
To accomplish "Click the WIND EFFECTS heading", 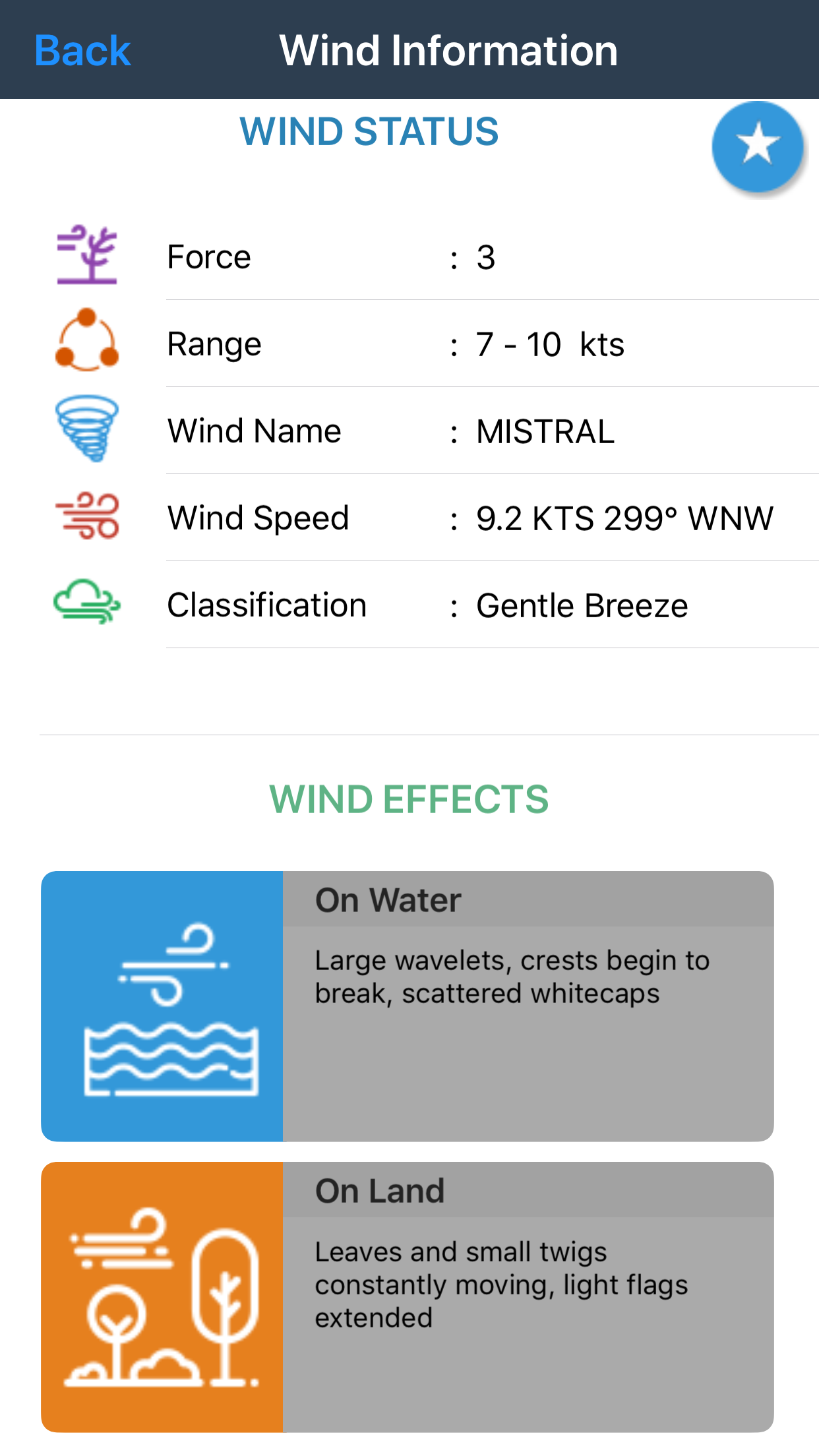I will coord(409,799).
